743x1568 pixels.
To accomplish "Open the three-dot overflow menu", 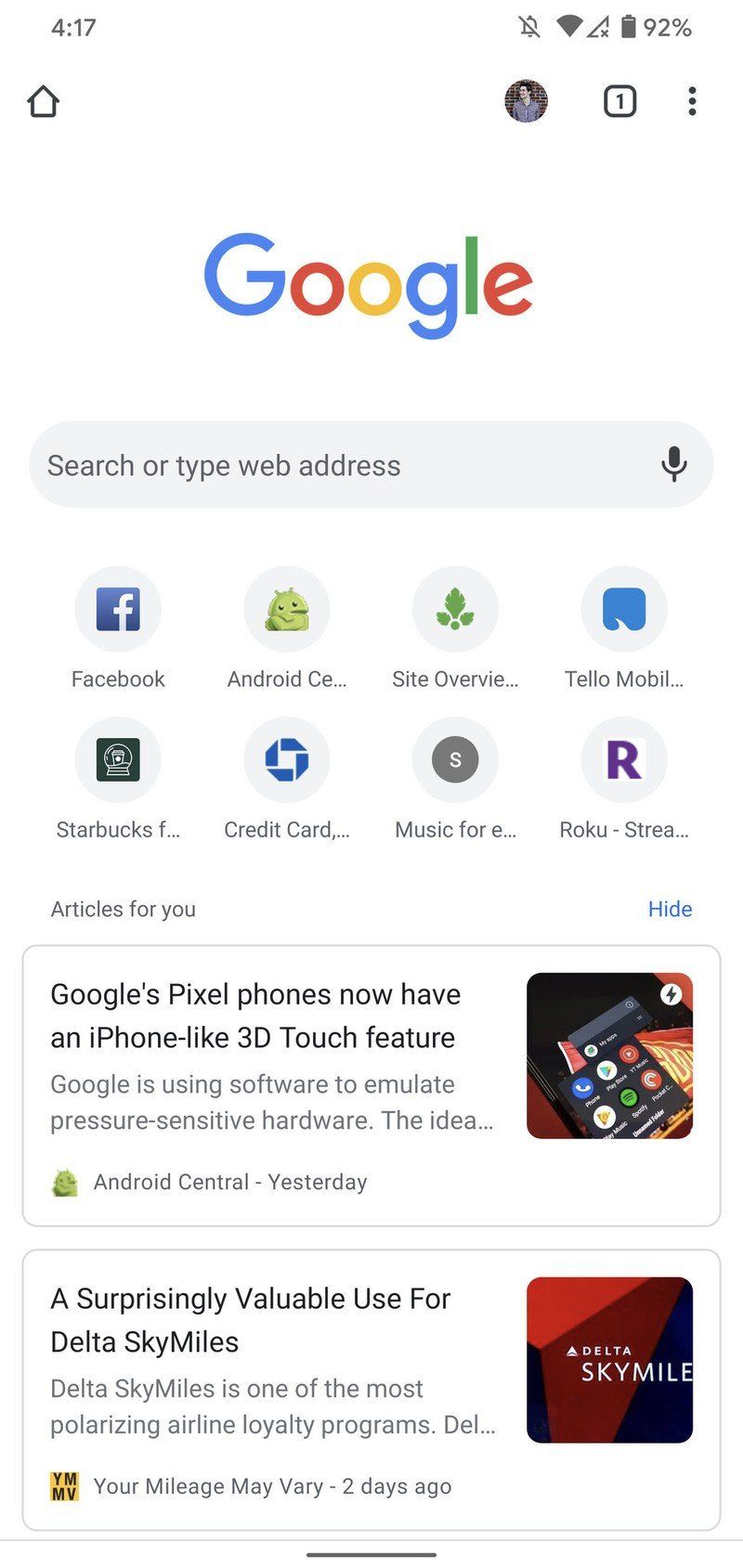I will click(692, 101).
